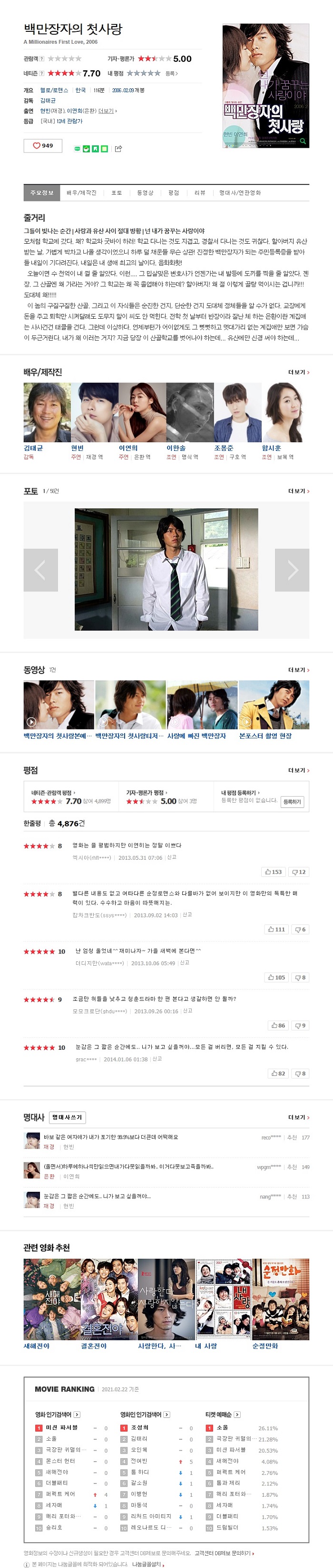Switch to the 포토 tab
This screenshot has width=333, height=1568.
point(117,192)
